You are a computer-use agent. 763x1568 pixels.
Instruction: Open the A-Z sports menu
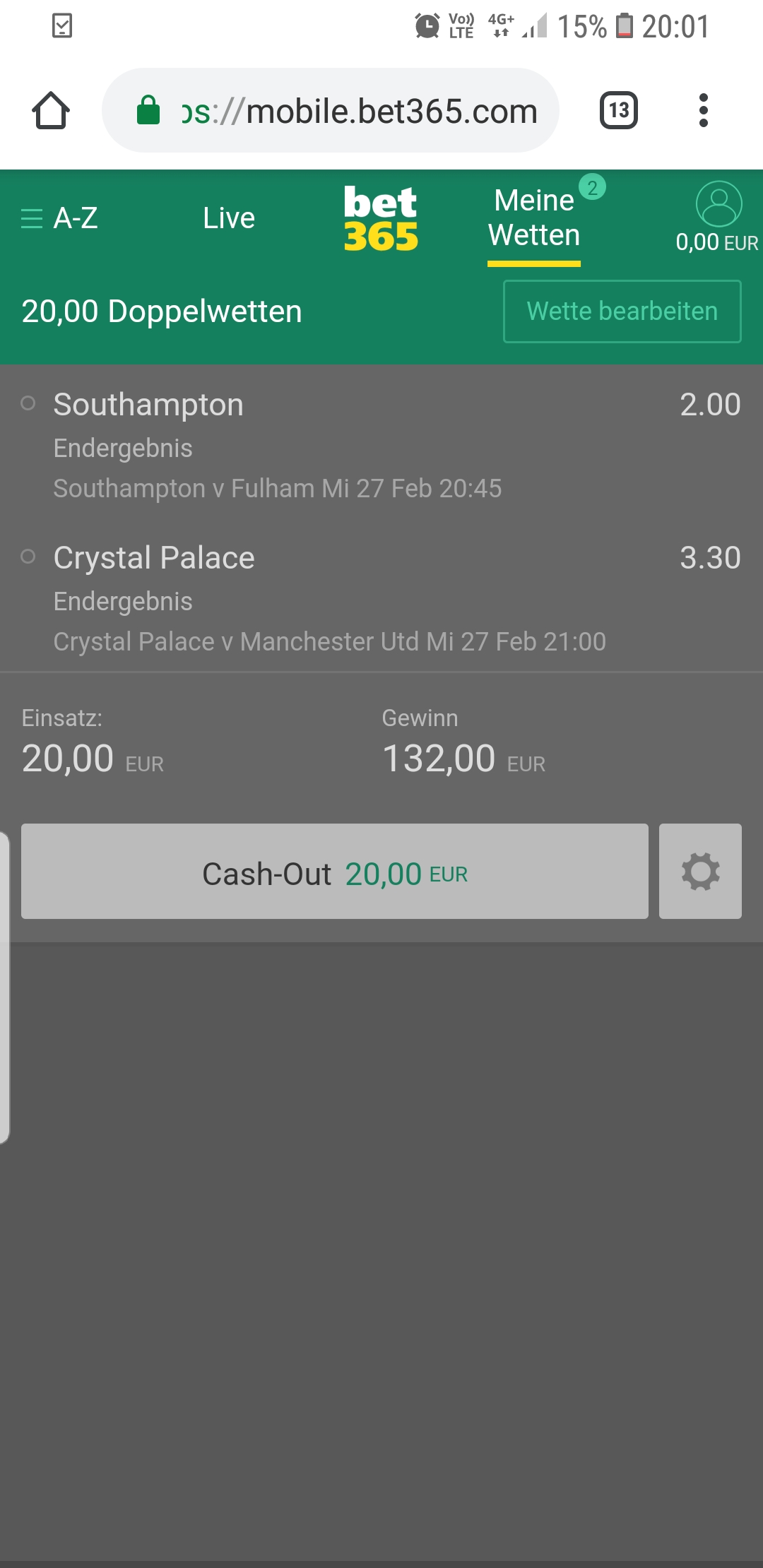[59, 218]
